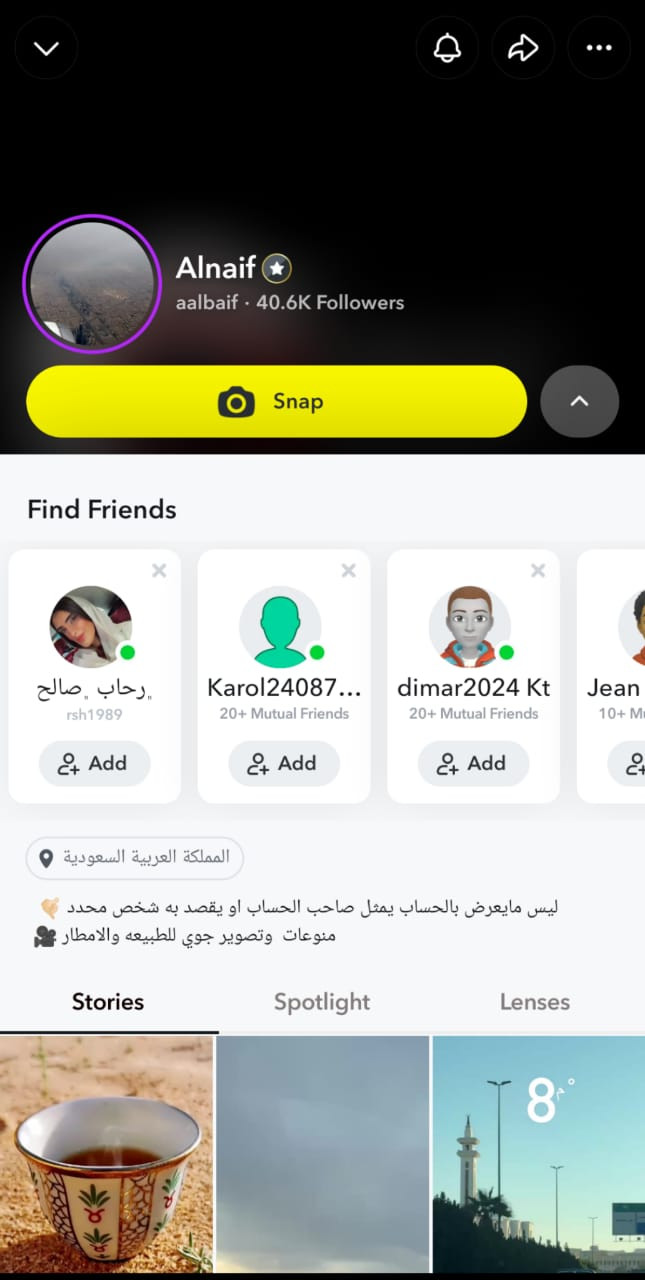
Task: Dismiss the Karol24087 suggestion
Action: 348,571
